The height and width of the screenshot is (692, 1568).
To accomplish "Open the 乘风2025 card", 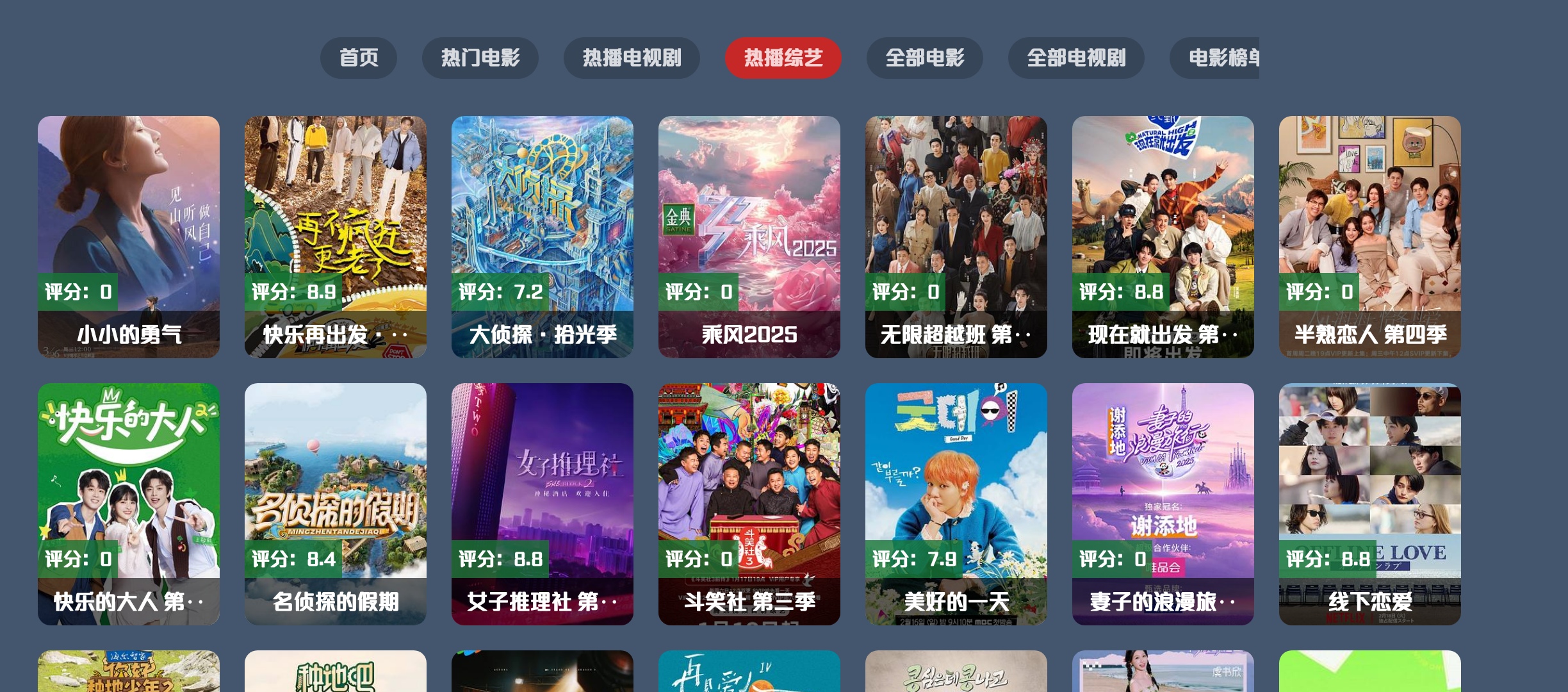I will (x=749, y=236).
